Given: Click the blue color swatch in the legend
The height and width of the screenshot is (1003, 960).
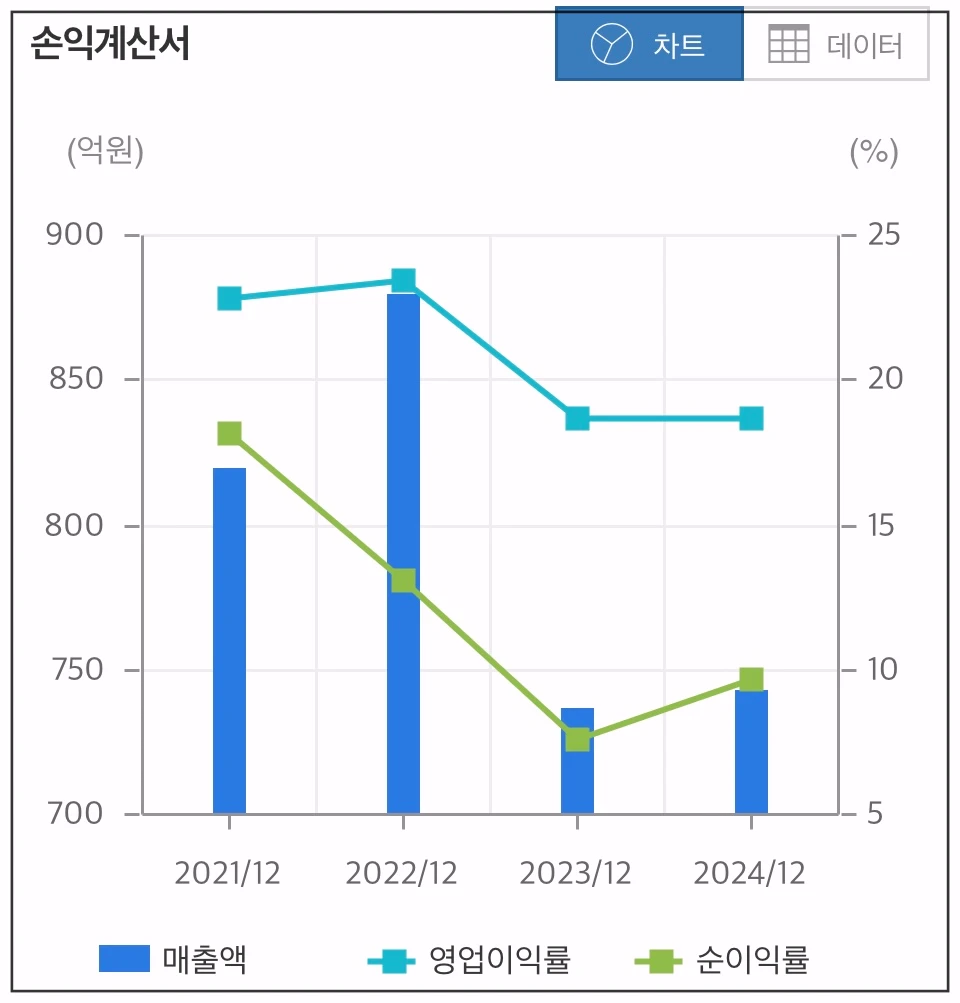Looking at the screenshot, I should [125, 958].
